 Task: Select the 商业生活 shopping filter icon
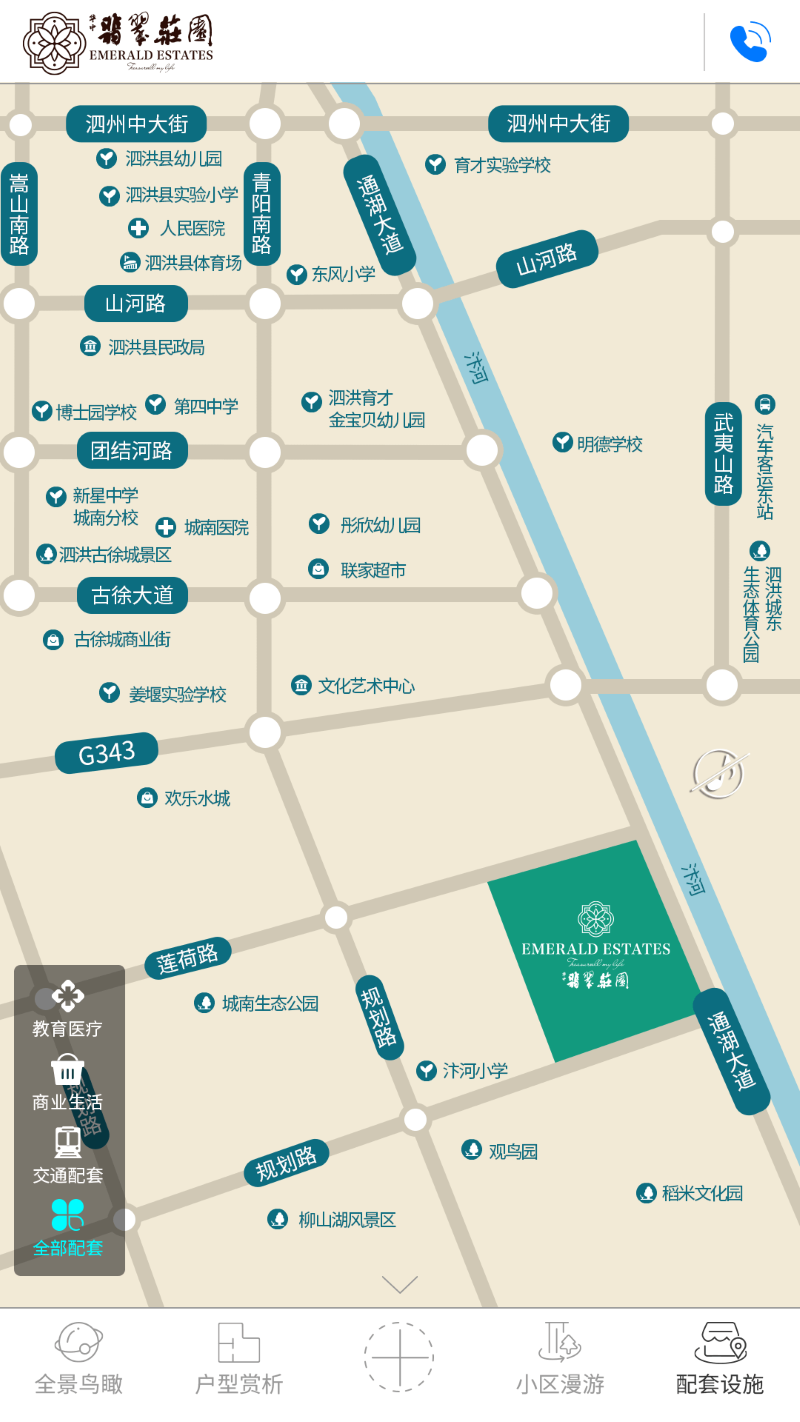click(66, 1070)
